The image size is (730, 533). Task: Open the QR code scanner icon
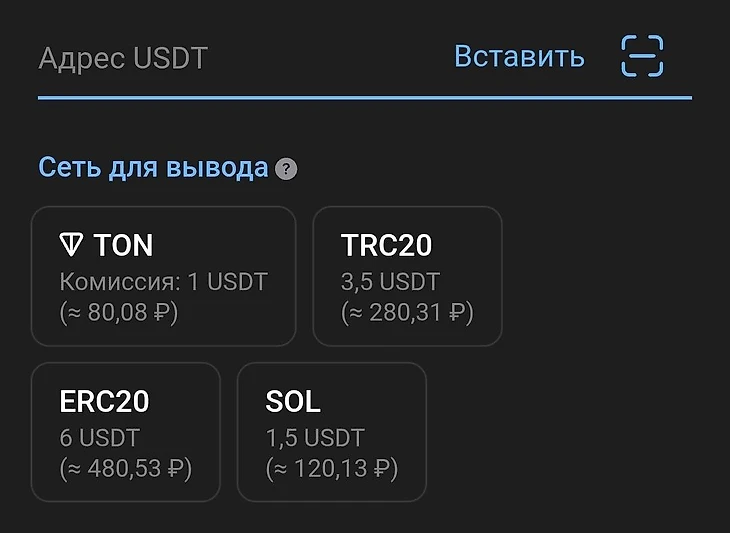tap(642, 56)
